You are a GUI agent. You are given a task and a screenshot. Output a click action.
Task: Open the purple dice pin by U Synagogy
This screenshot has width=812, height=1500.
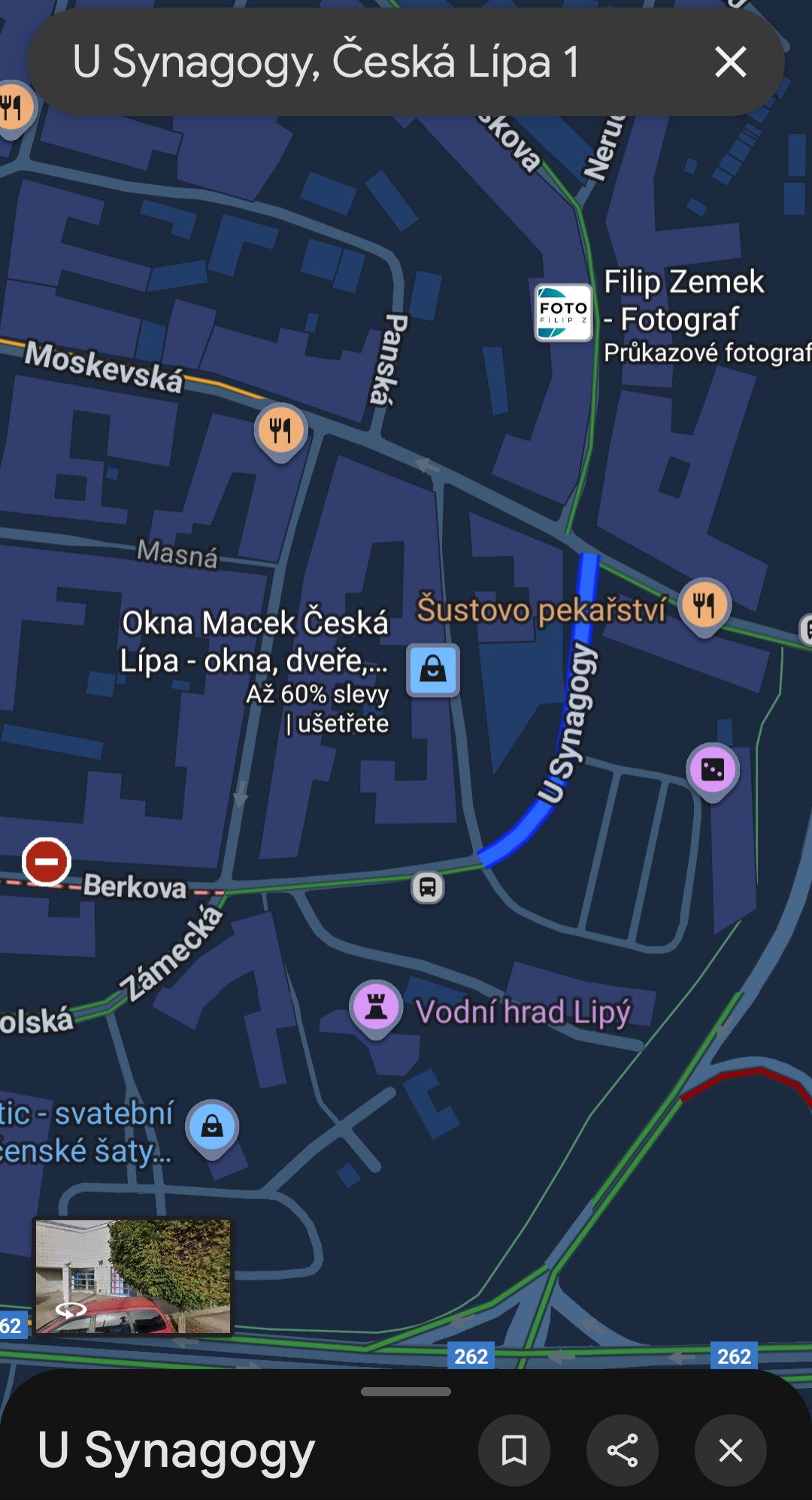click(712, 769)
